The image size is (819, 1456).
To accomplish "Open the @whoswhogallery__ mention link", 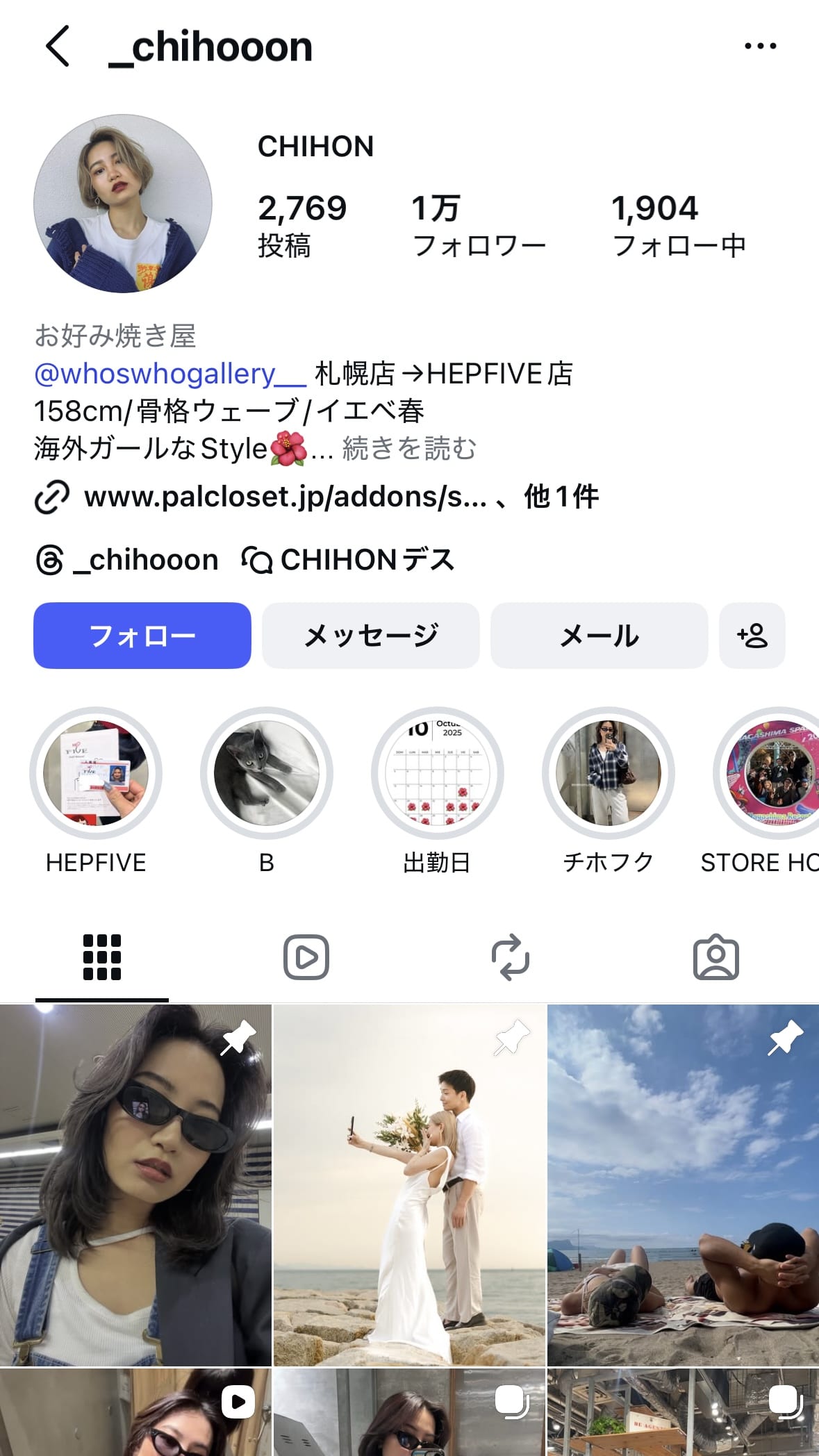I will (169, 374).
